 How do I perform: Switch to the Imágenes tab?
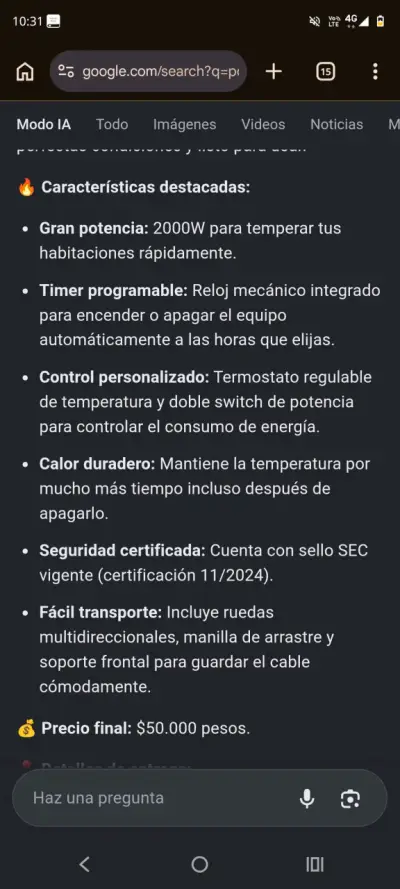[184, 124]
